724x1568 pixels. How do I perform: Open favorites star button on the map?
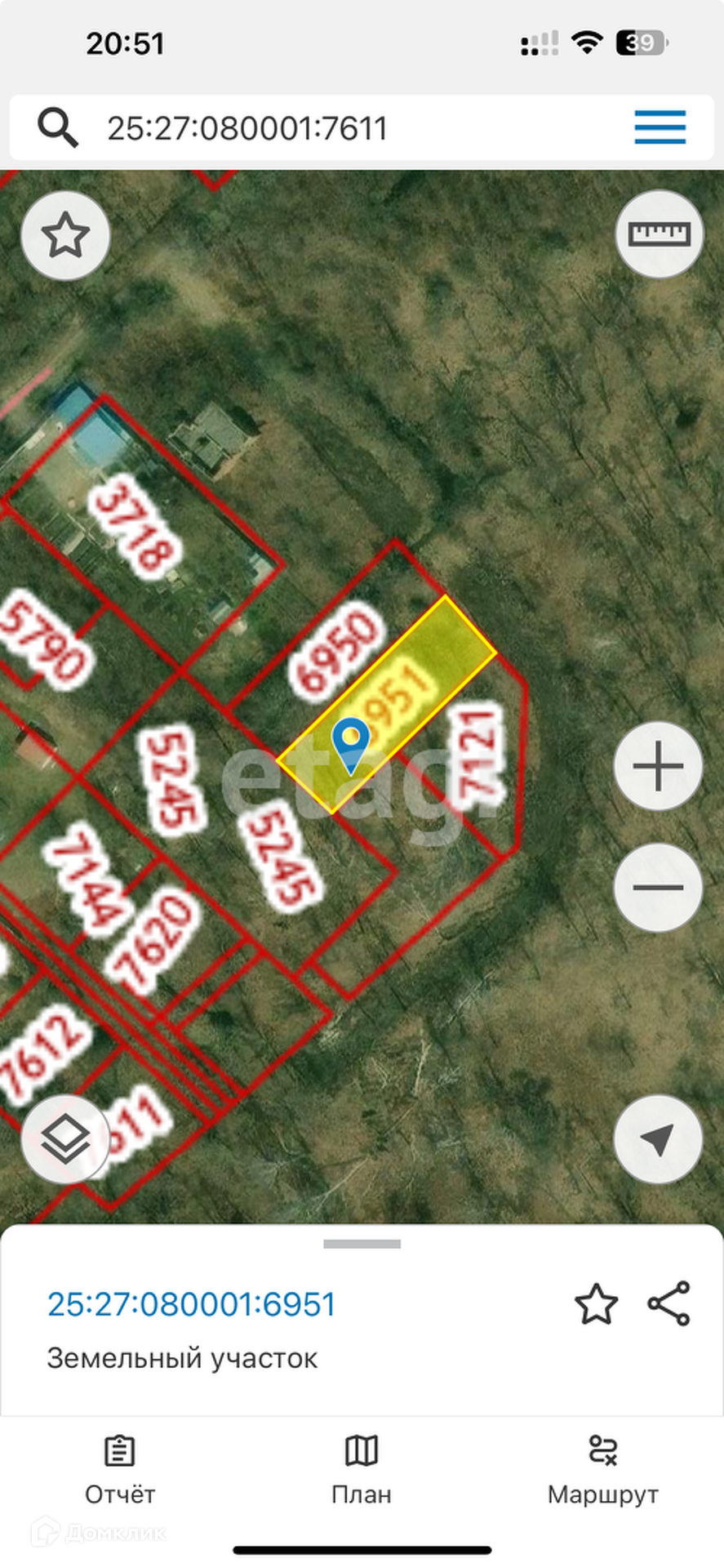(x=65, y=236)
